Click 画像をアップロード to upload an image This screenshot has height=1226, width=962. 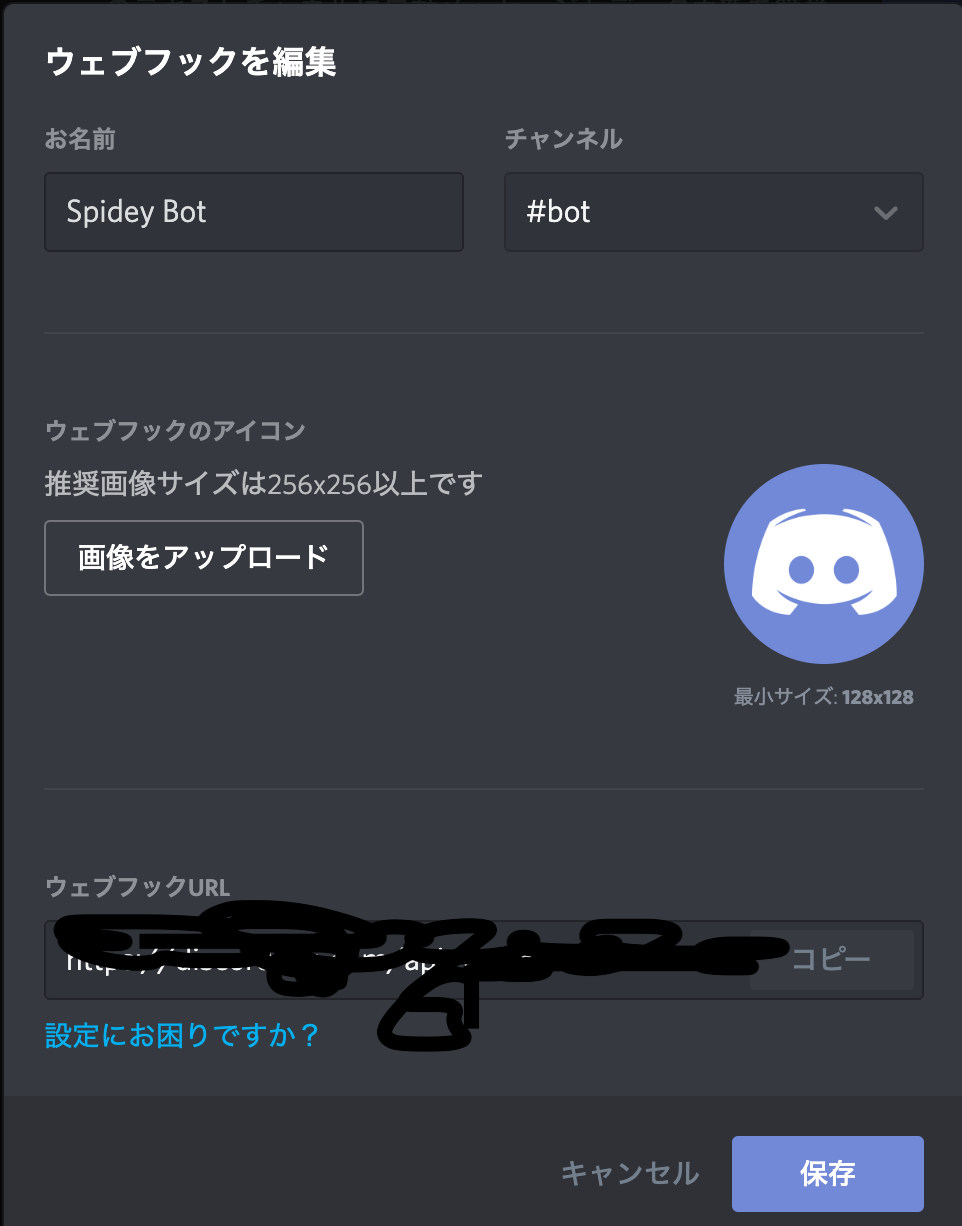(x=203, y=558)
